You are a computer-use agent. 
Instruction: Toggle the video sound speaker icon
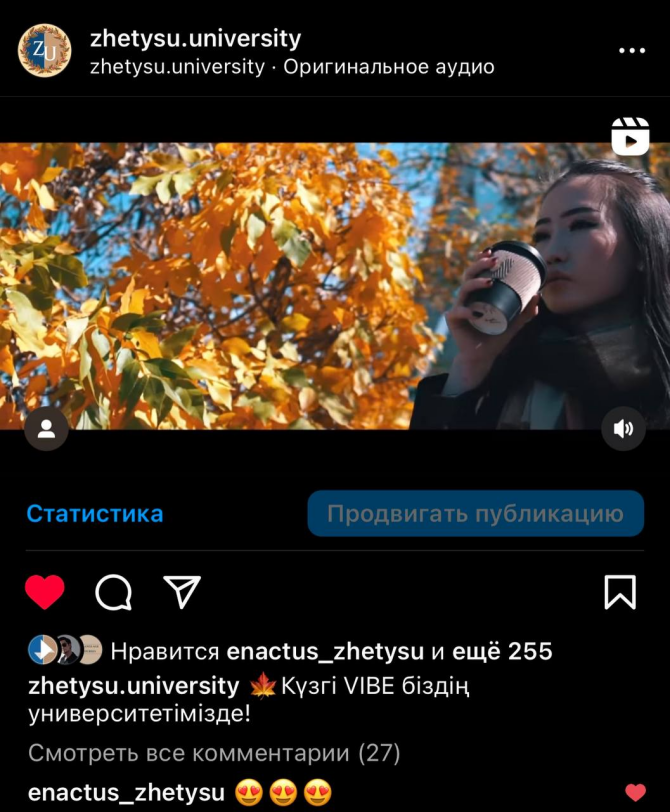[624, 429]
